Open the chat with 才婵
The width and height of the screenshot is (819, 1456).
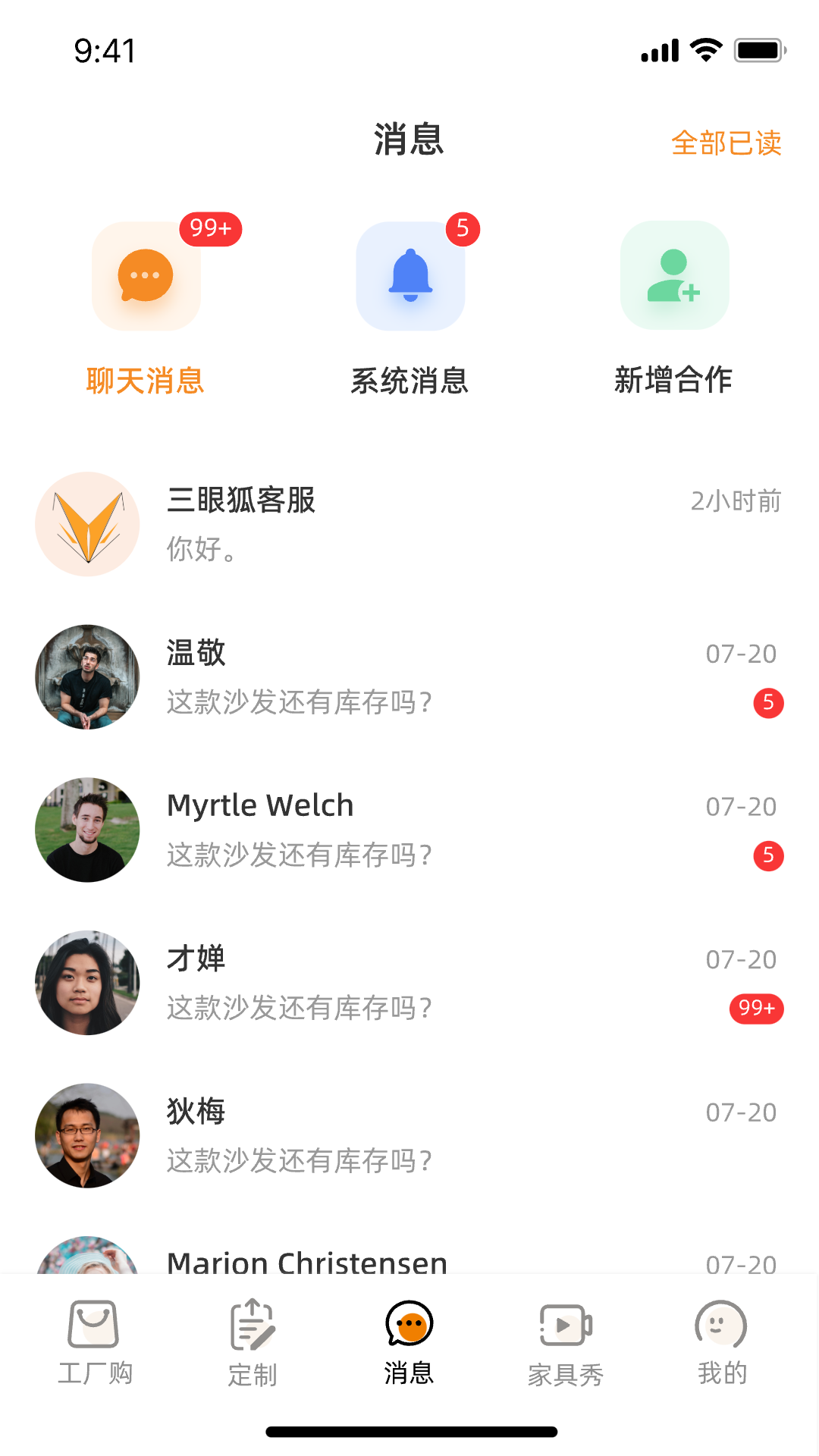pos(409,983)
